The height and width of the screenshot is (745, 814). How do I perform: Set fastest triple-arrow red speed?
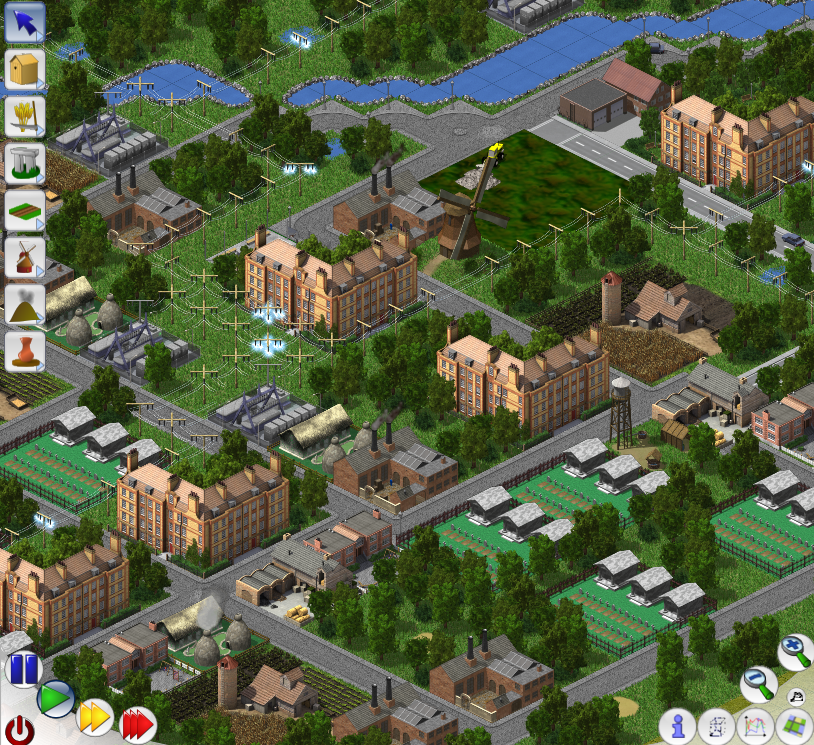(x=138, y=724)
